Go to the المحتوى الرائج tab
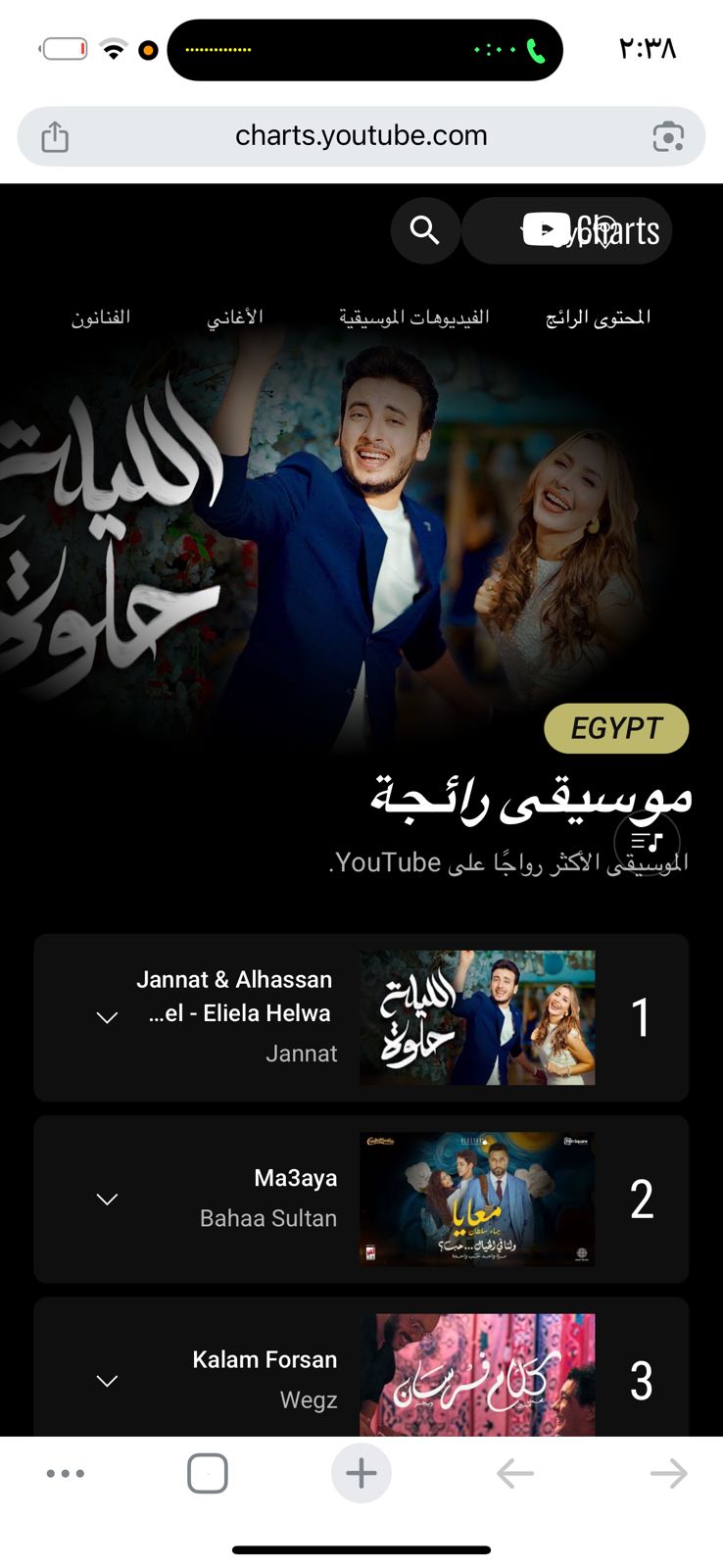This screenshot has height=1568, width=723. pyautogui.click(x=598, y=318)
